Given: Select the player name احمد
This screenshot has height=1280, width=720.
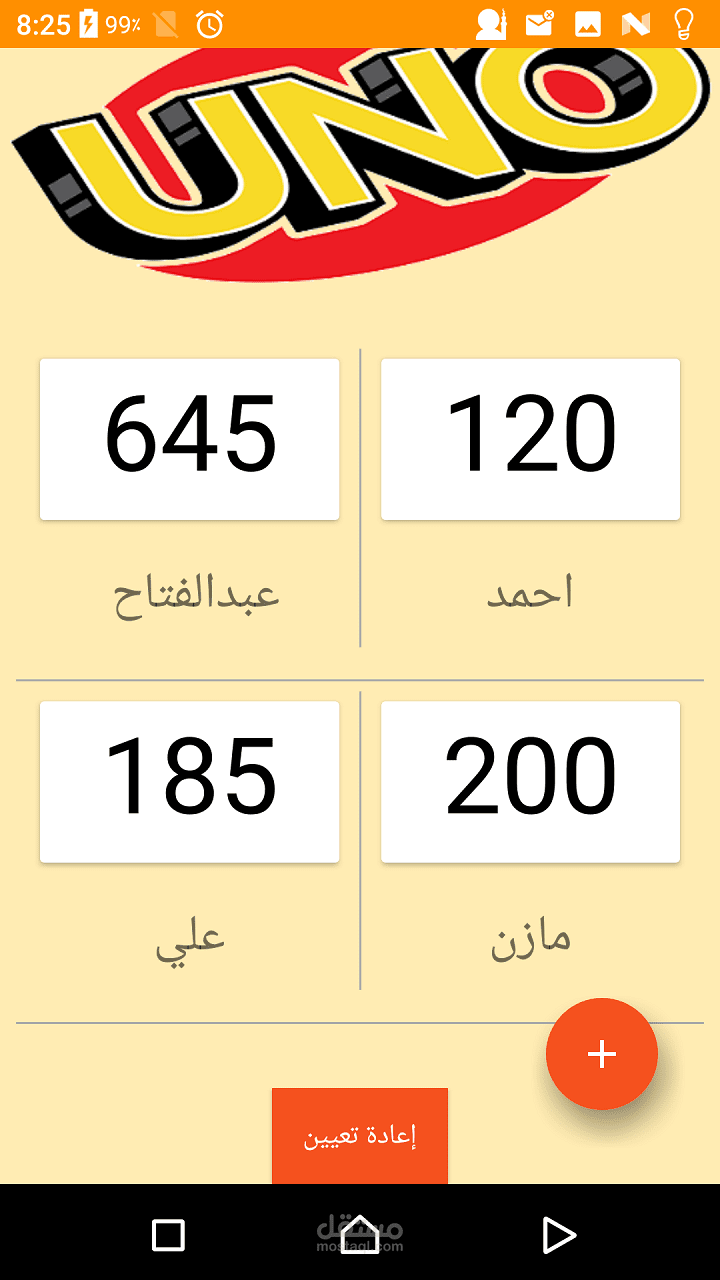Looking at the screenshot, I should [x=531, y=592].
